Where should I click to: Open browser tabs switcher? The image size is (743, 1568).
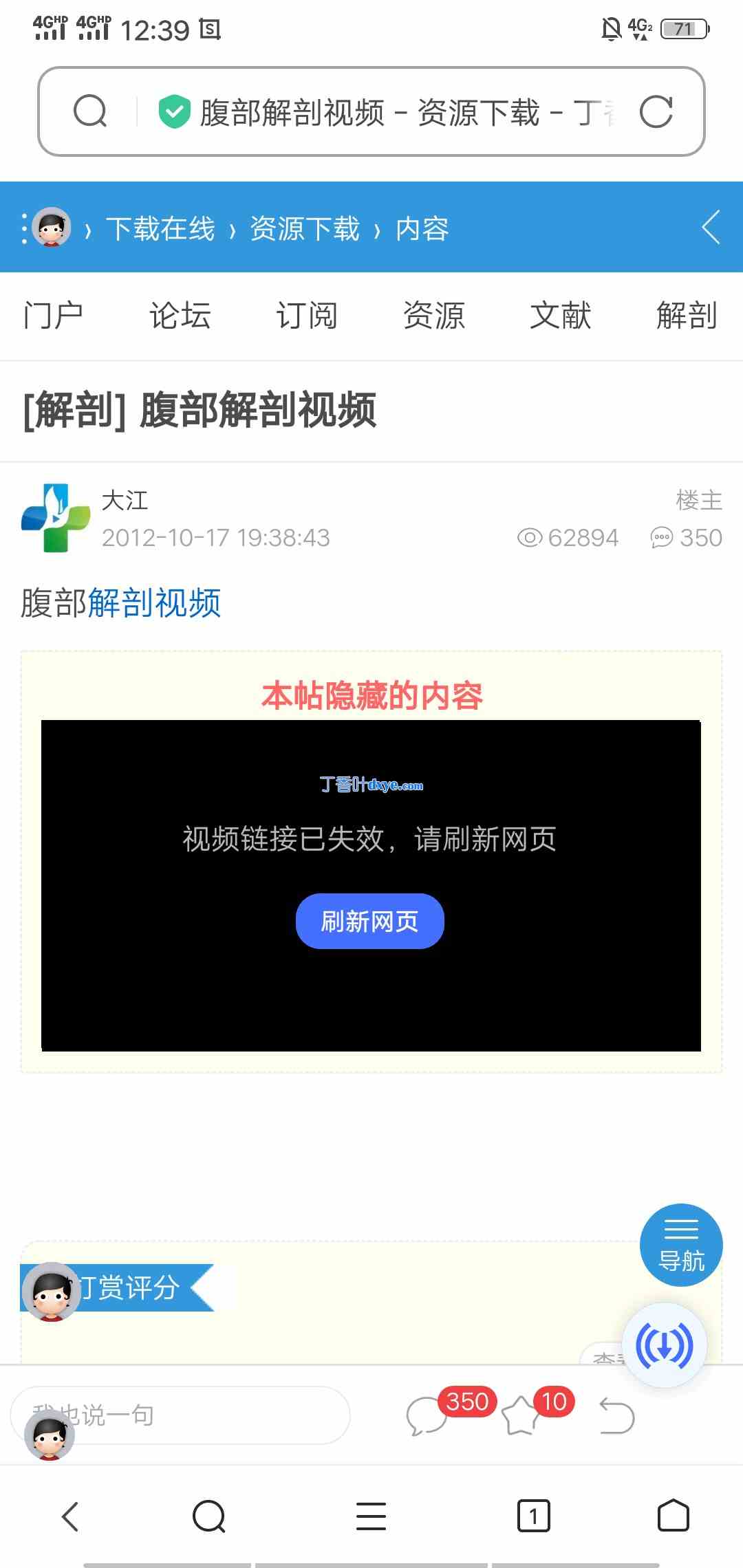(533, 1516)
